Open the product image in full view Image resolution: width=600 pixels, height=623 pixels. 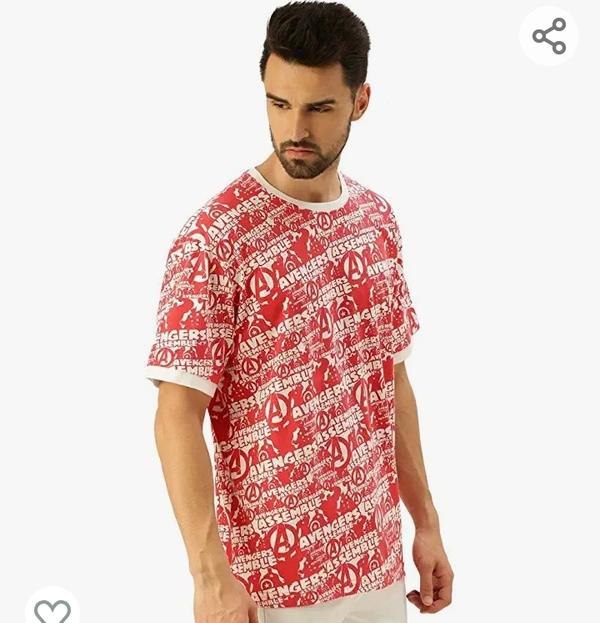pyautogui.click(x=300, y=330)
